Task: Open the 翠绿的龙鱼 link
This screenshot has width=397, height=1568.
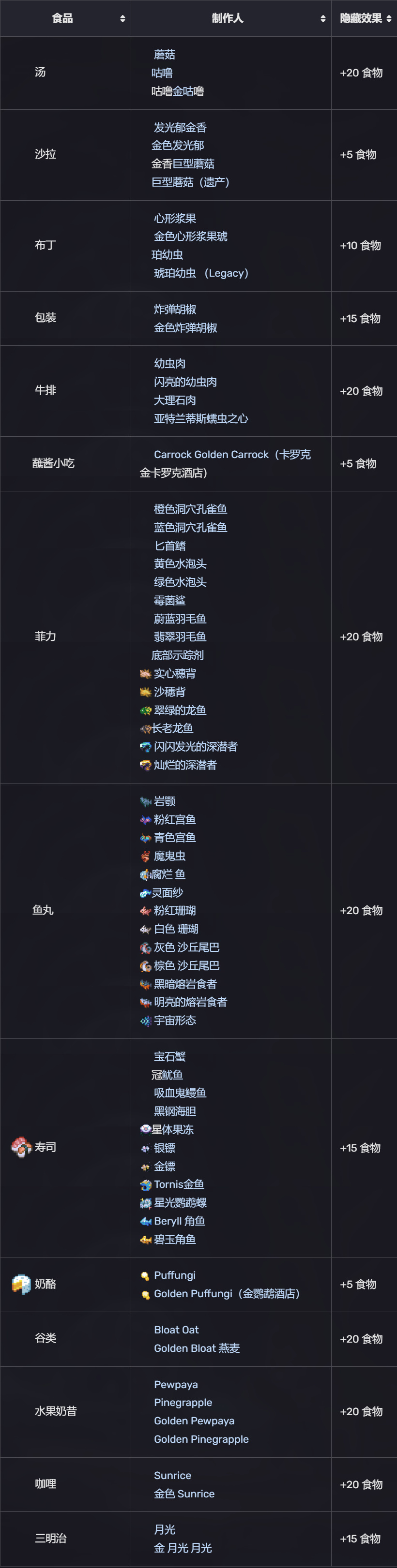Action: pos(180,710)
